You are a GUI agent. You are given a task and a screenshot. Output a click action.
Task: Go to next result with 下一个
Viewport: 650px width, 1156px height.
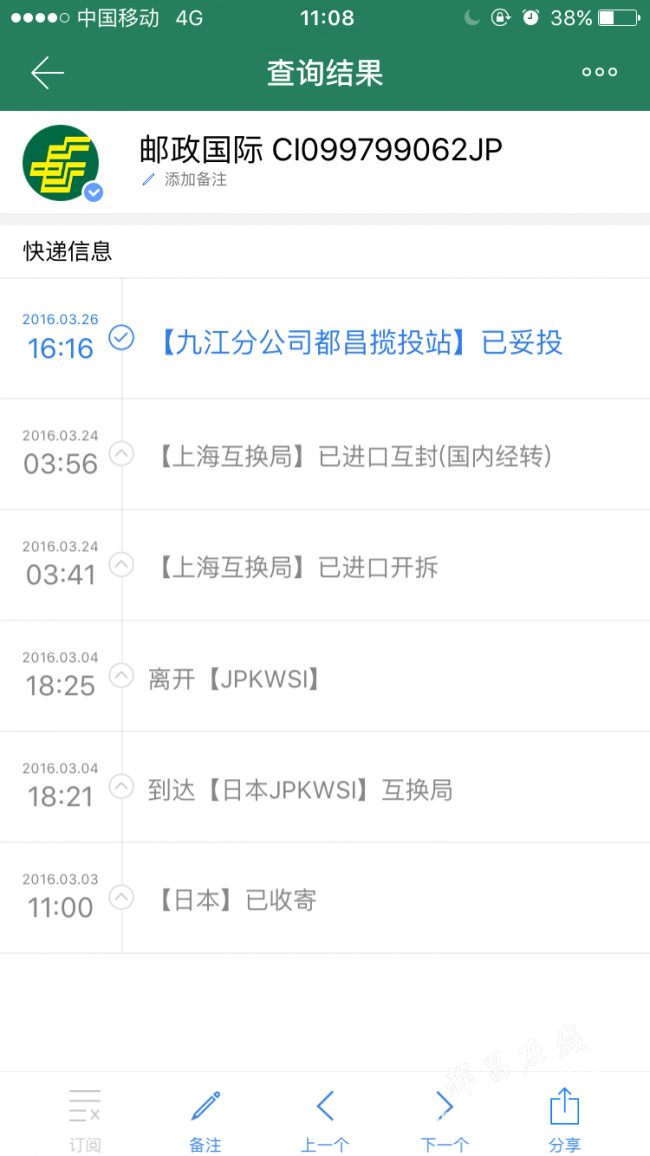[x=444, y=1119]
